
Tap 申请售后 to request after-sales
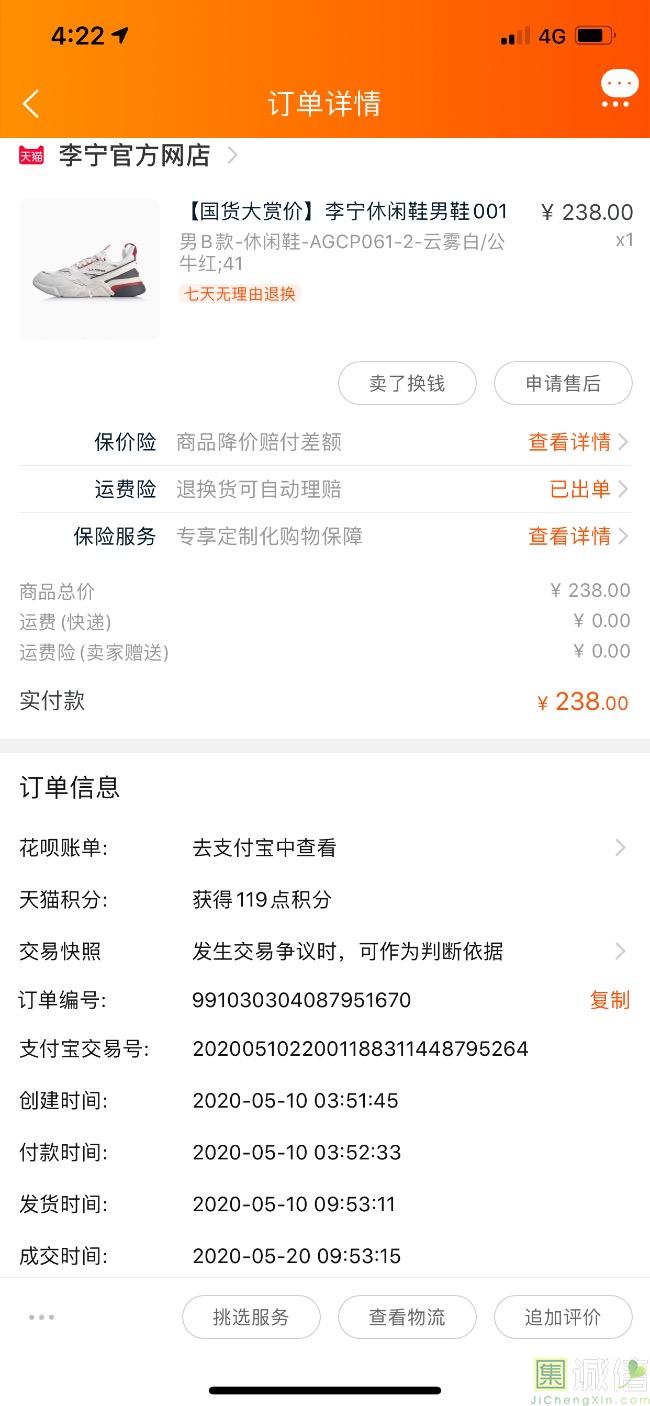[x=563, y=383]
